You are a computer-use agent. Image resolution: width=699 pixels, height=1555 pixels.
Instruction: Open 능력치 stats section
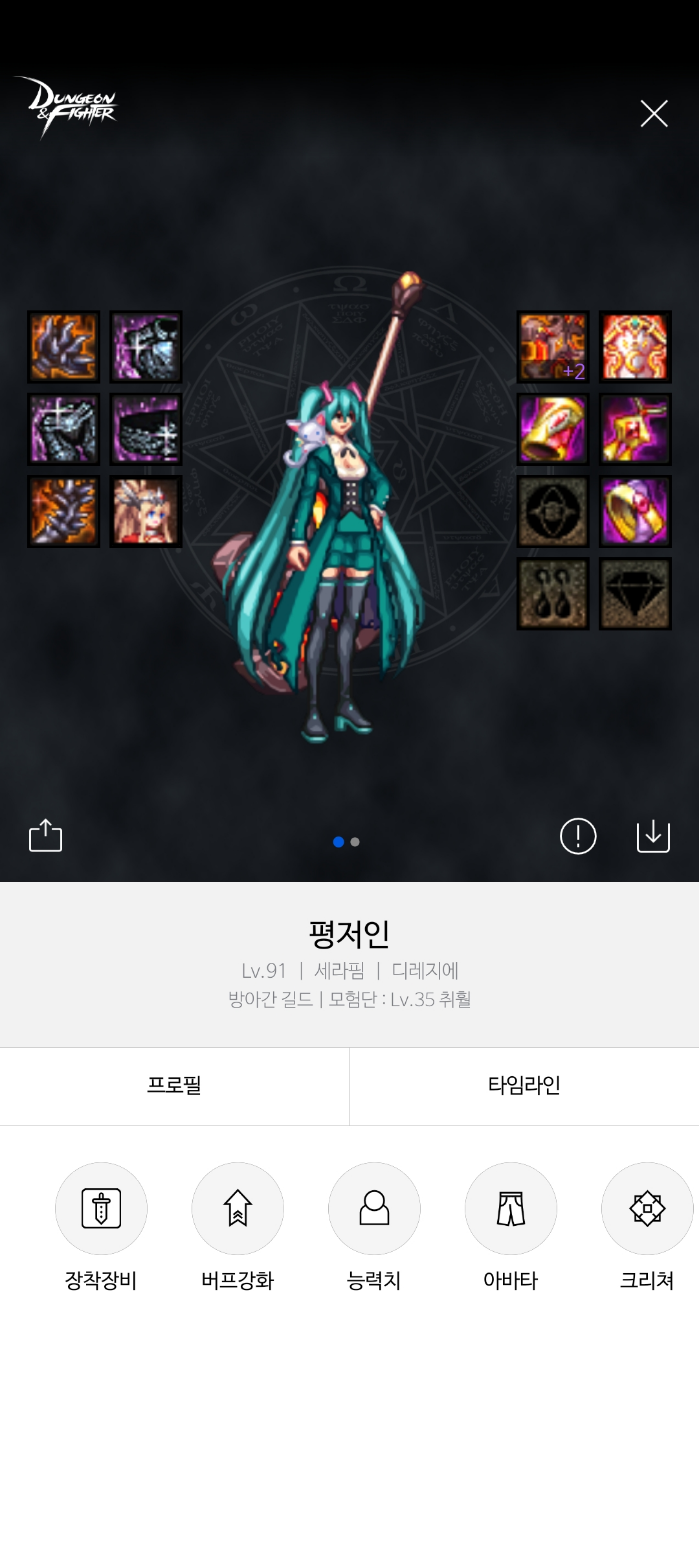[374, 1208]
